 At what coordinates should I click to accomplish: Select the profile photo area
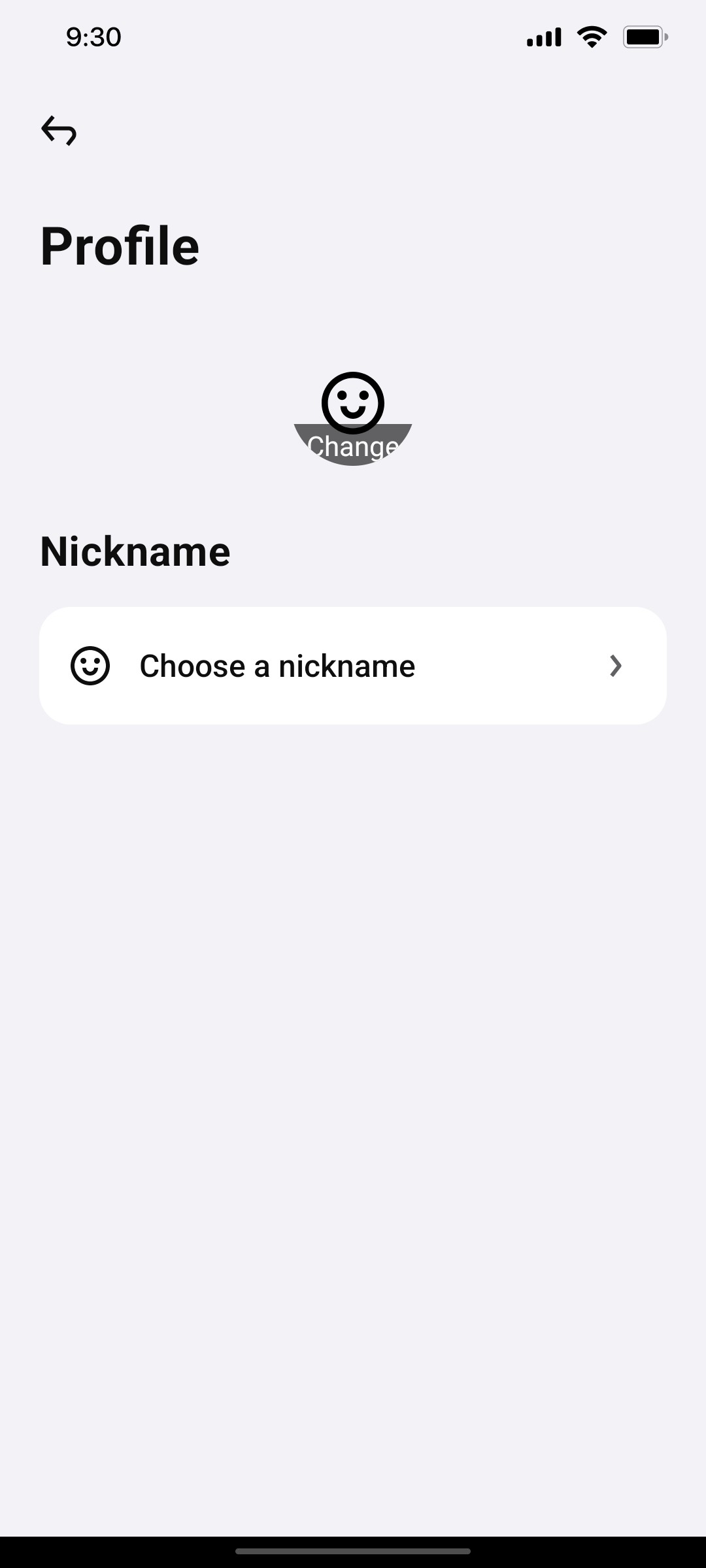pyautogui.click(x=352, y=412)
